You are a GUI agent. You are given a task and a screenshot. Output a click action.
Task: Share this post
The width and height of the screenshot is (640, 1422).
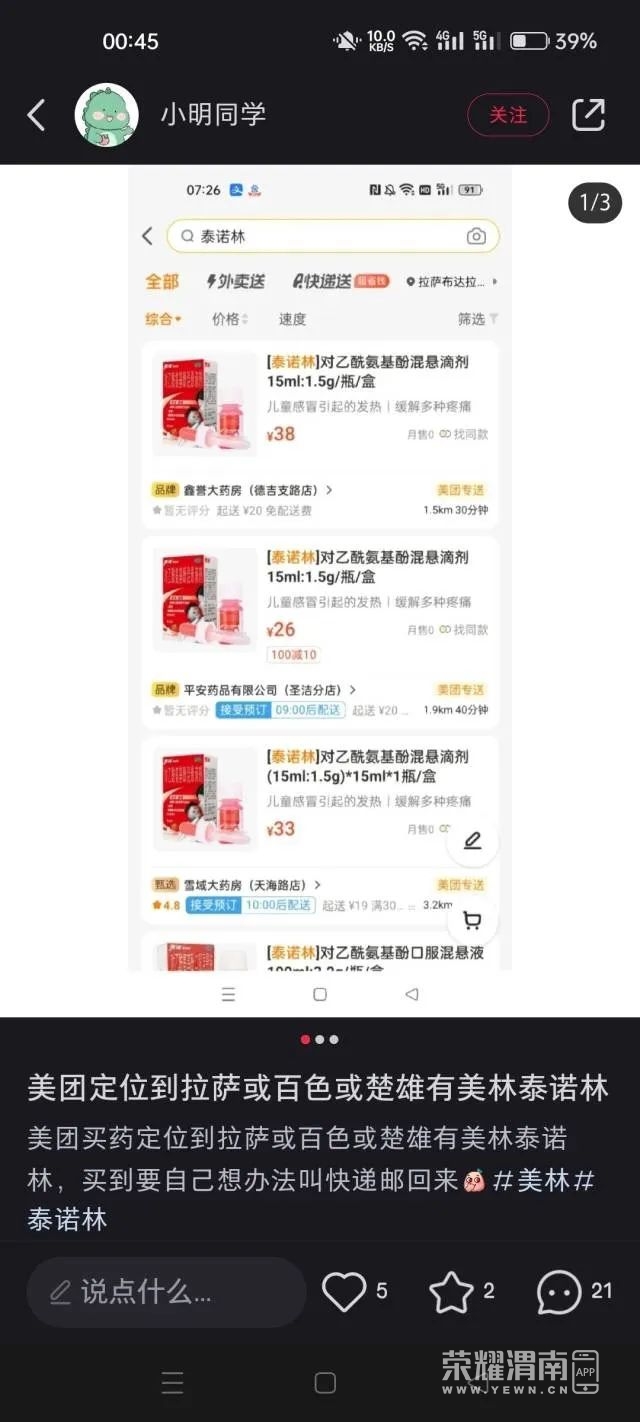[x=588, y=115]
